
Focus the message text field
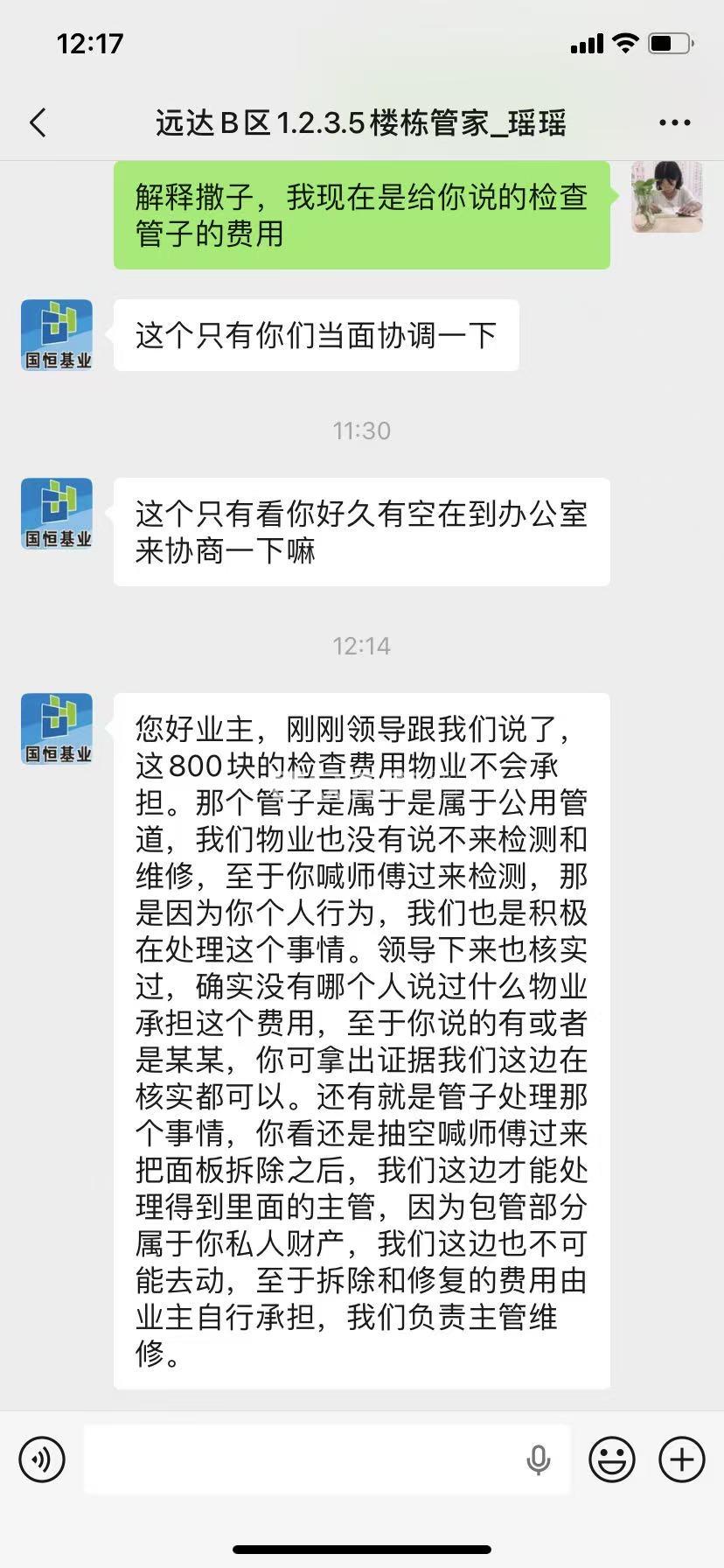click(x=302, y=1459)
